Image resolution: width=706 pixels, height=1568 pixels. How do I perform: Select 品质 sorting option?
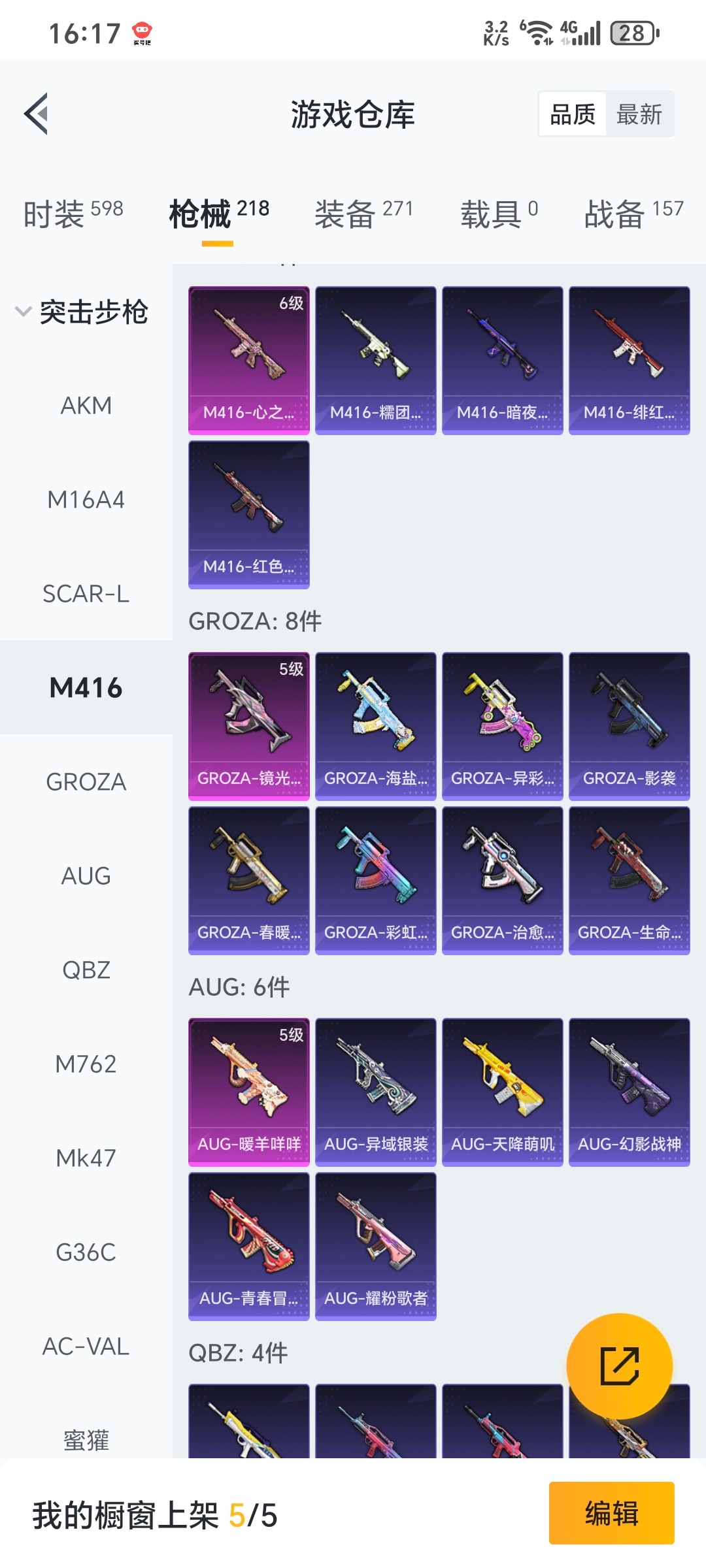coord(573,114)
